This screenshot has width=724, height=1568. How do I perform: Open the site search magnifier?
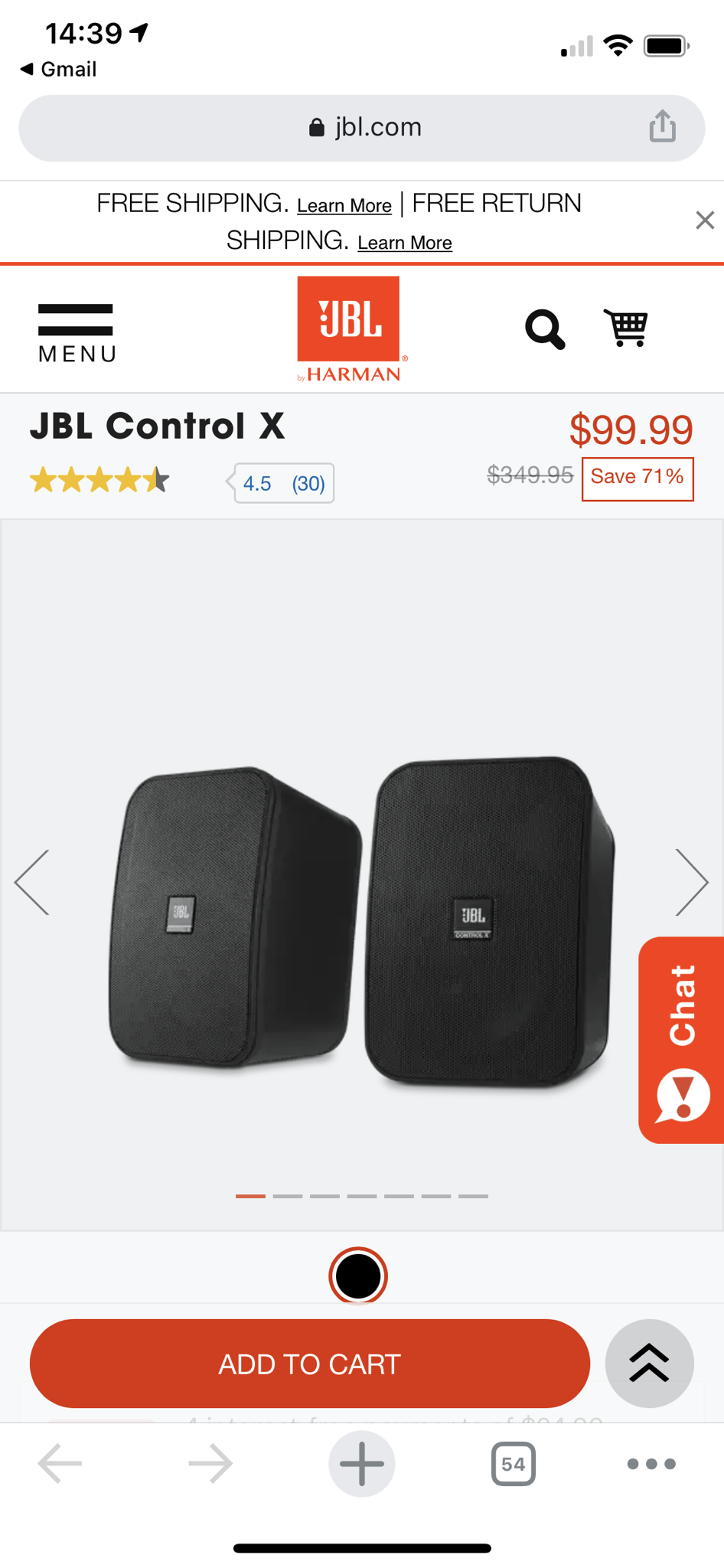(x=544, y=329)
